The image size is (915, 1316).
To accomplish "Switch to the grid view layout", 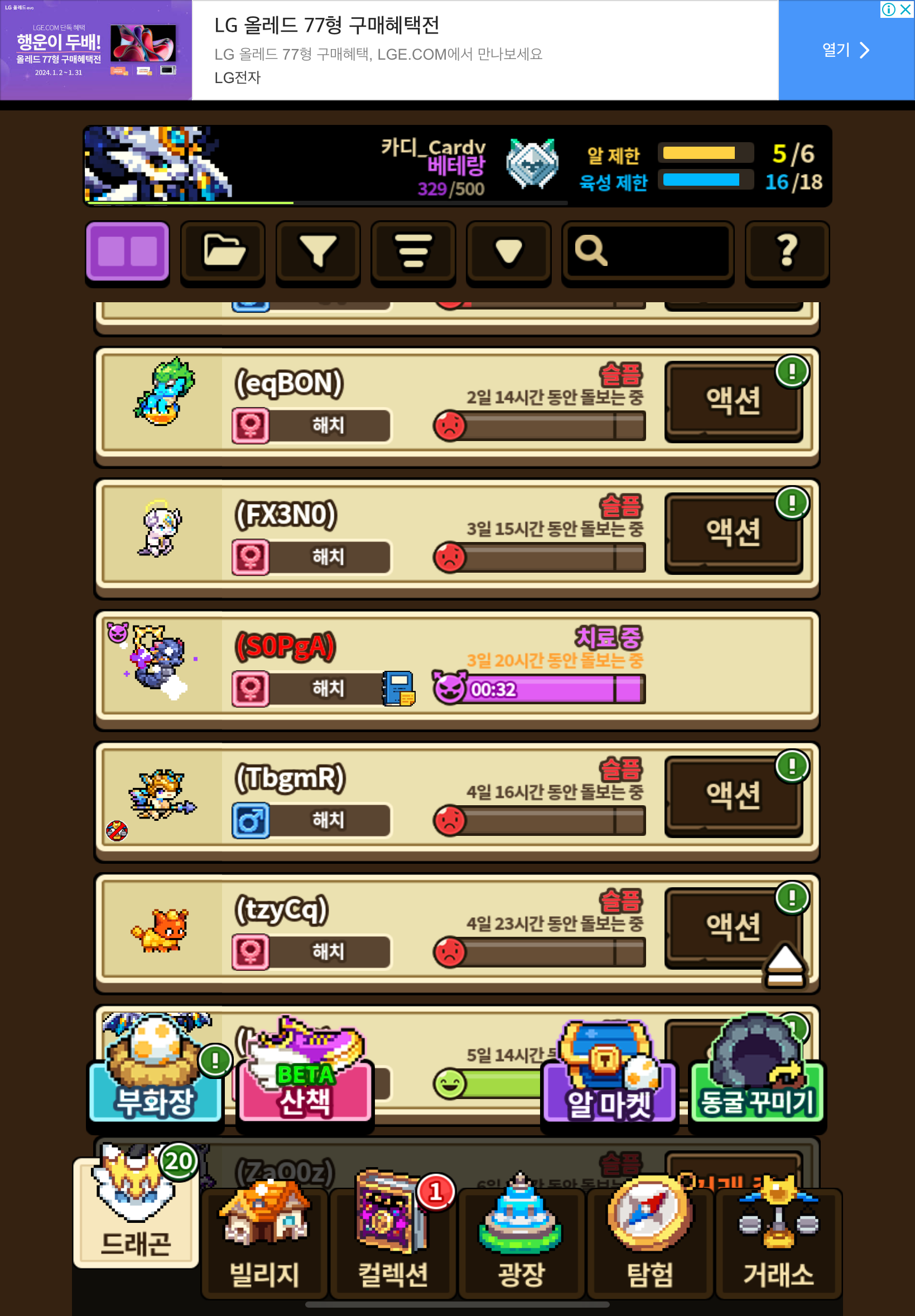I will tap(127, 251).
